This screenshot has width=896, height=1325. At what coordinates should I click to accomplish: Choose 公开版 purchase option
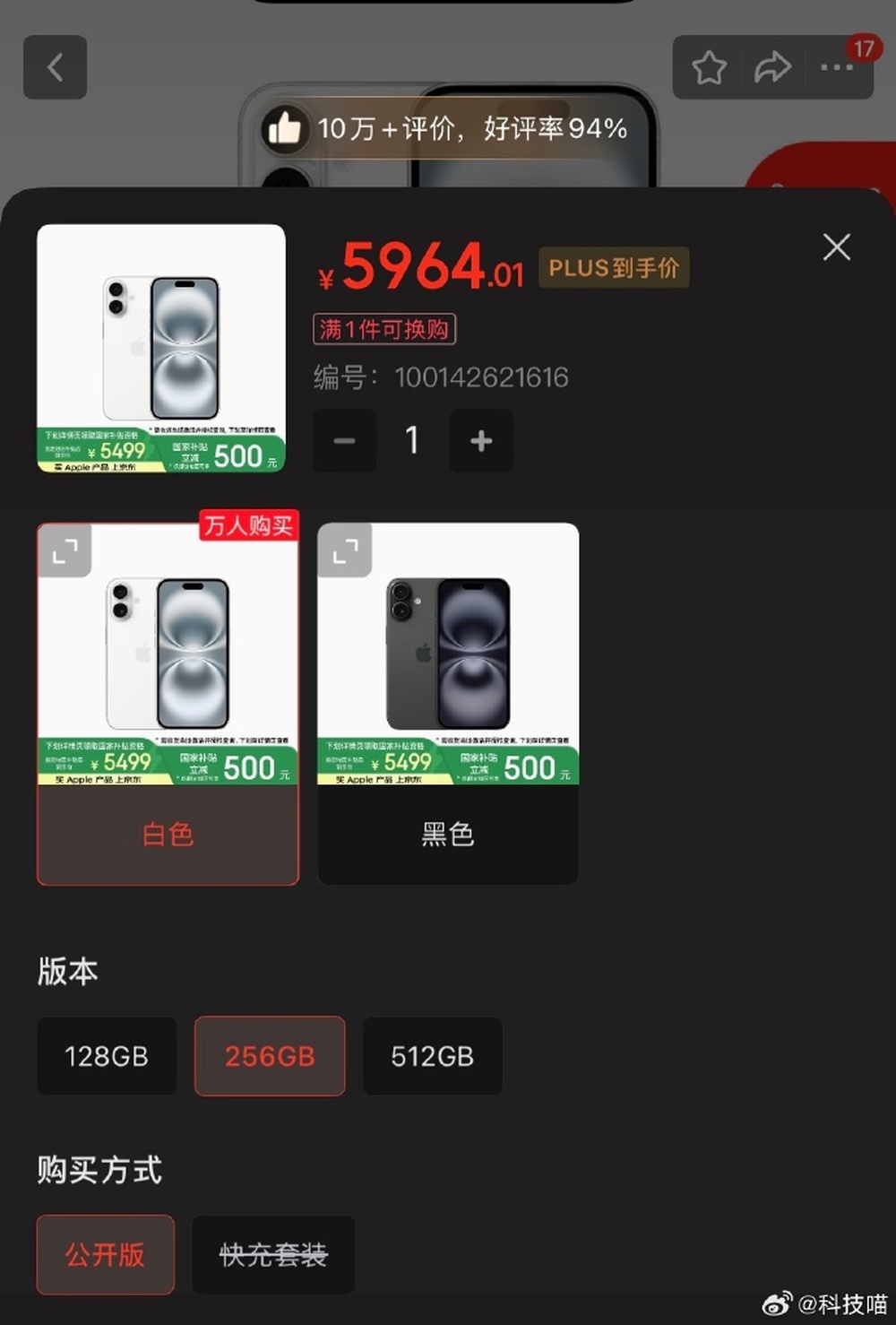click(105, 1254)
